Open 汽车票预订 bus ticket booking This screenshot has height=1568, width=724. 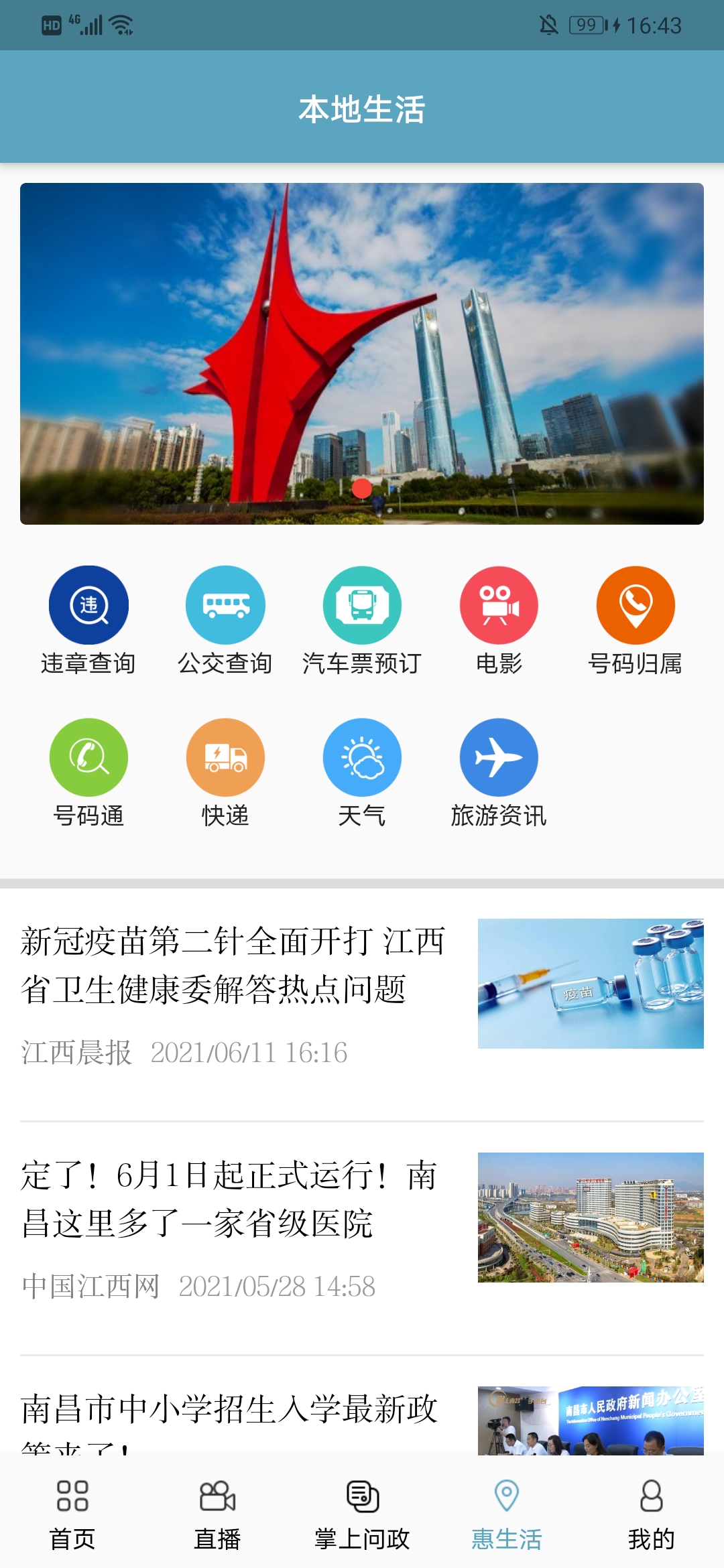362,604
